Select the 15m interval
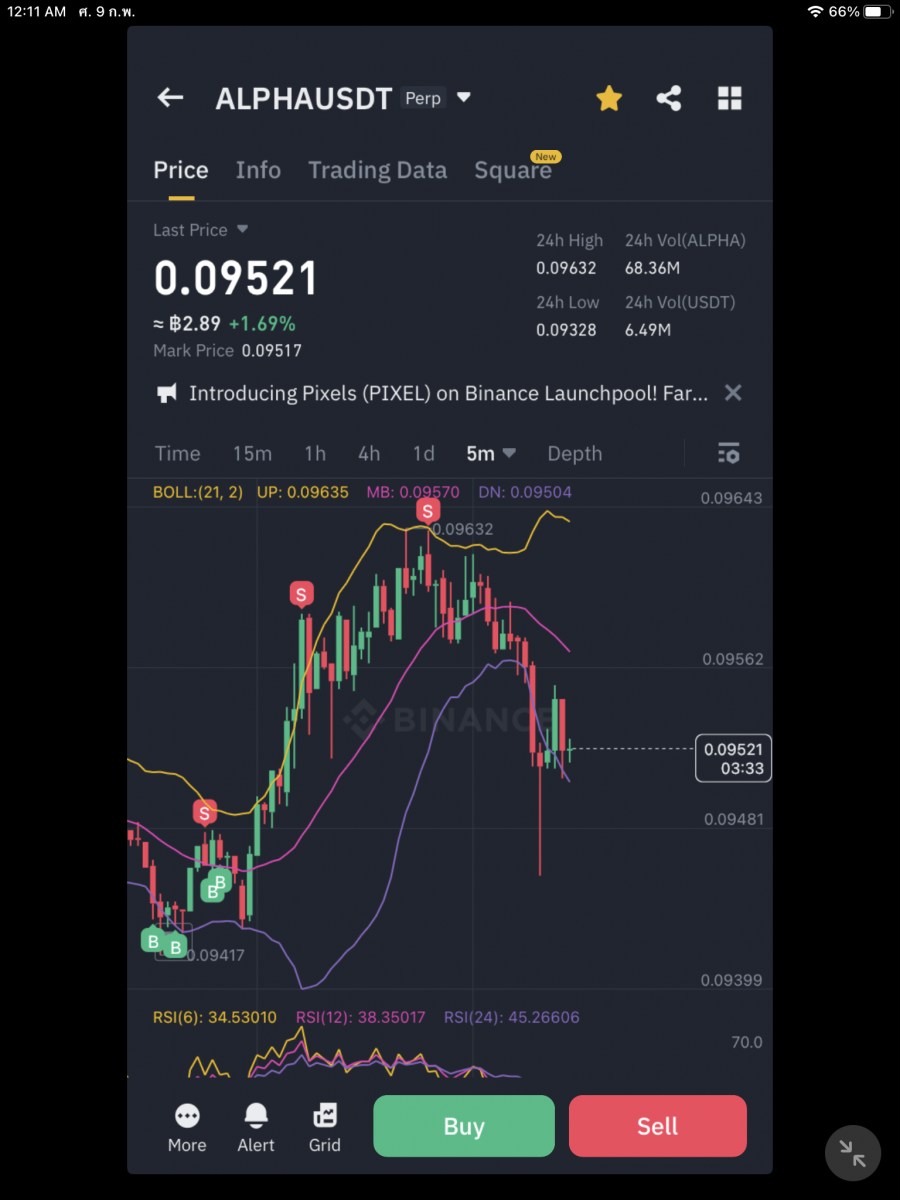 pyautogui.click(x=252, y=454)
